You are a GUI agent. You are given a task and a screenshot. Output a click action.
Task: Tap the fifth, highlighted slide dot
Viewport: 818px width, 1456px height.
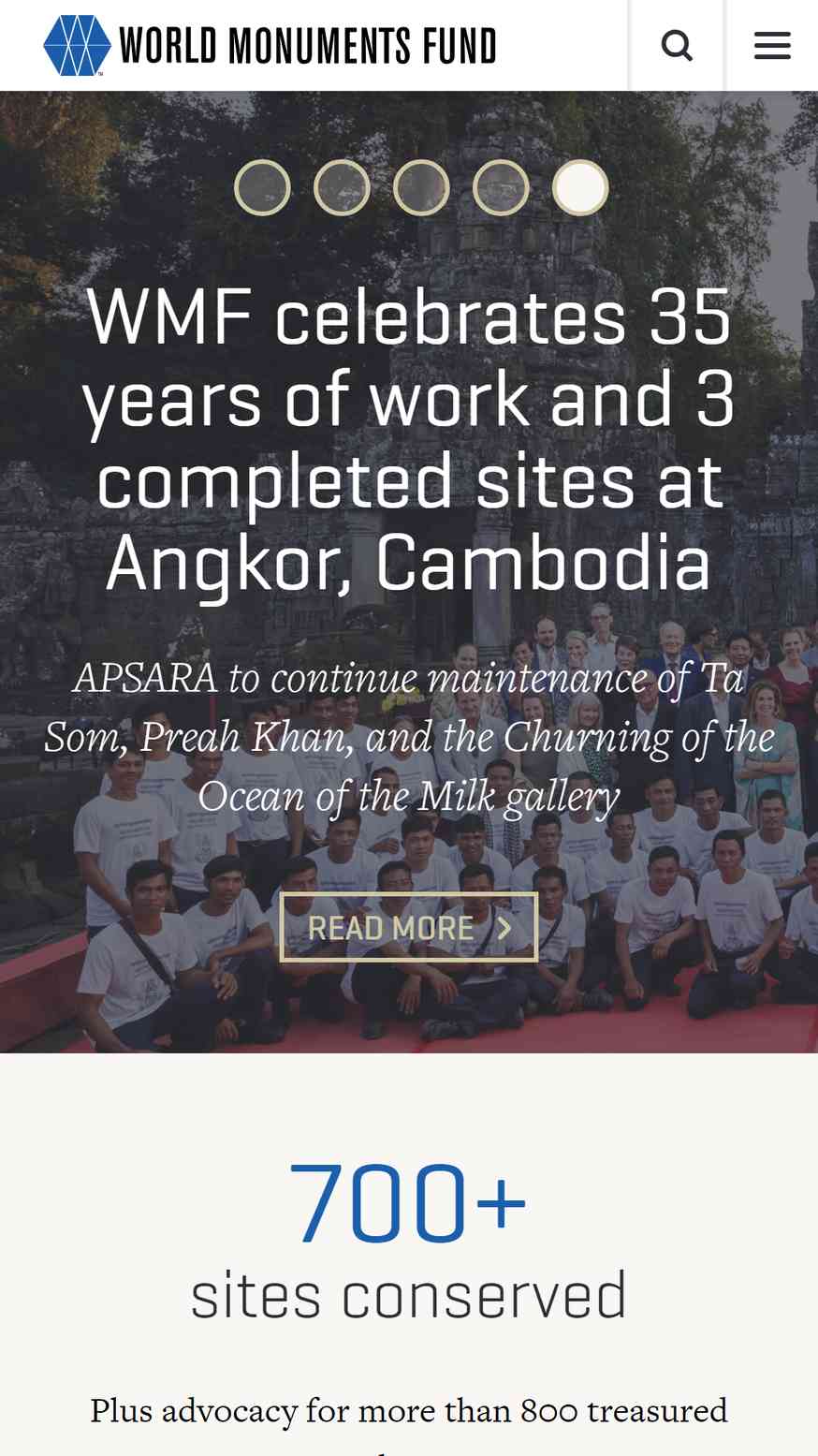(x=580, y=188)
